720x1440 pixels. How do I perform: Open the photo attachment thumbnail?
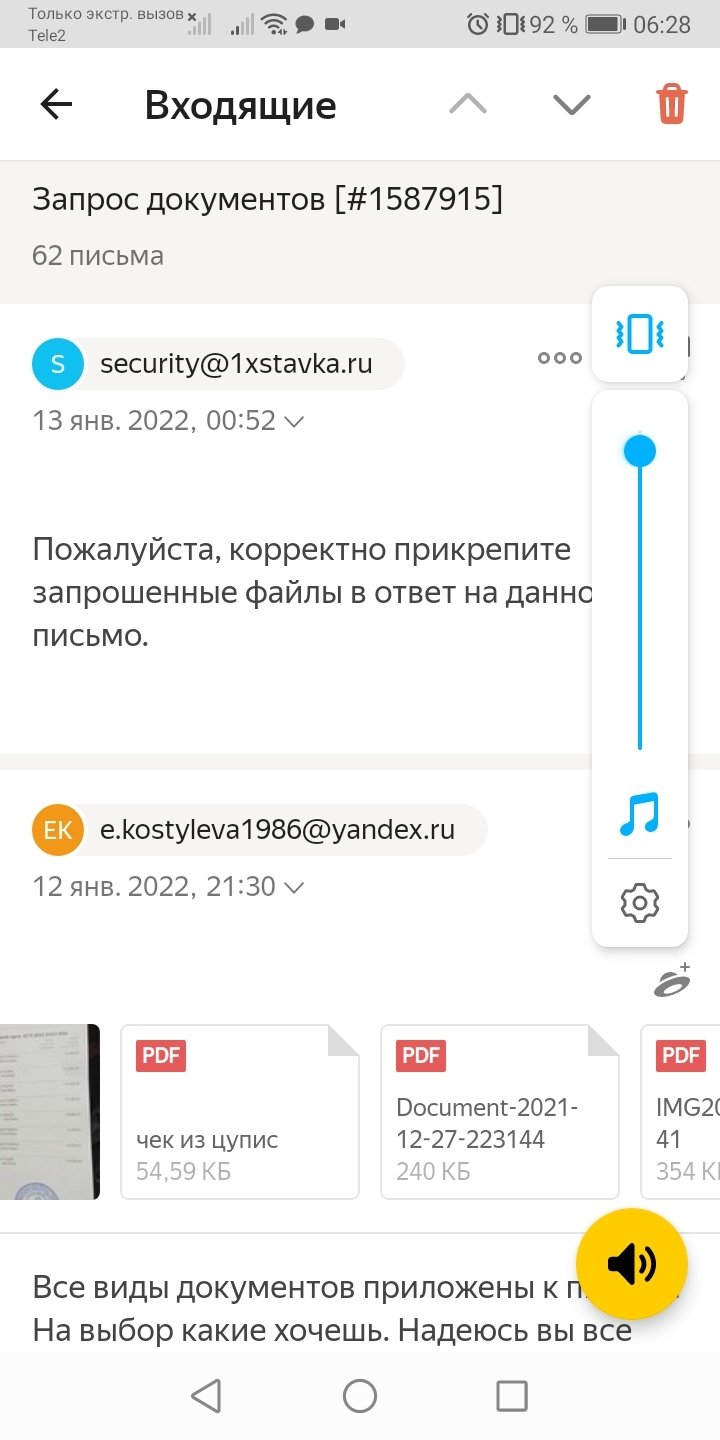[50, 1111]
